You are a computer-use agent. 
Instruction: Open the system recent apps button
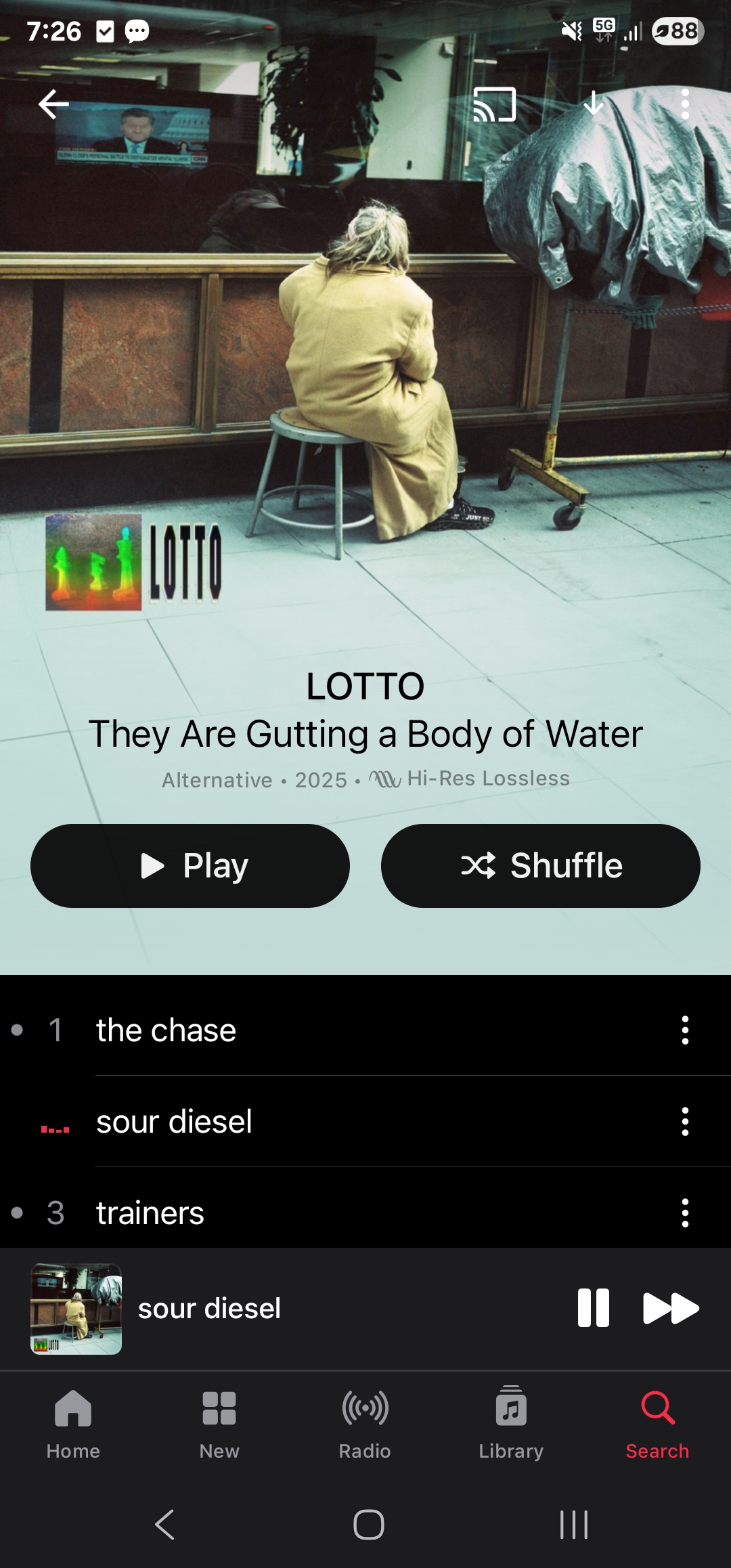574,1525
